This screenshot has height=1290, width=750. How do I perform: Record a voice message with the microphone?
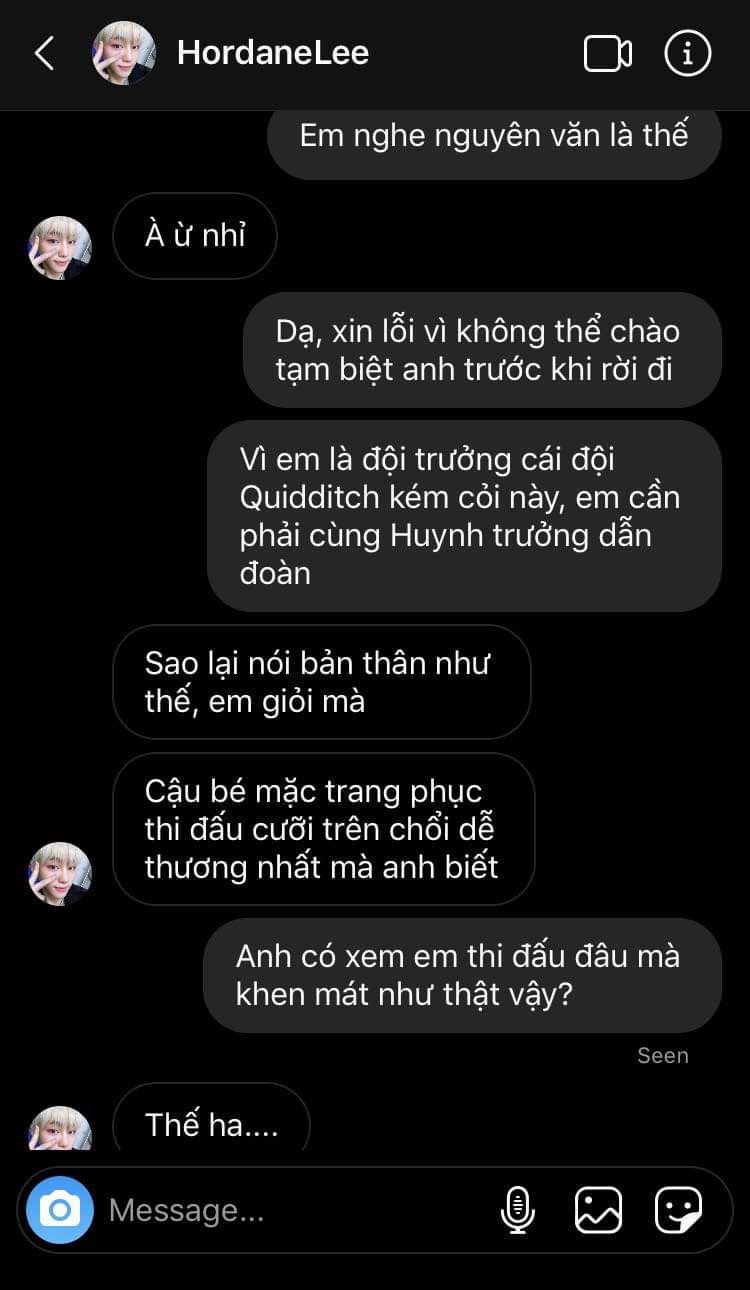(x=517, y=1210)
